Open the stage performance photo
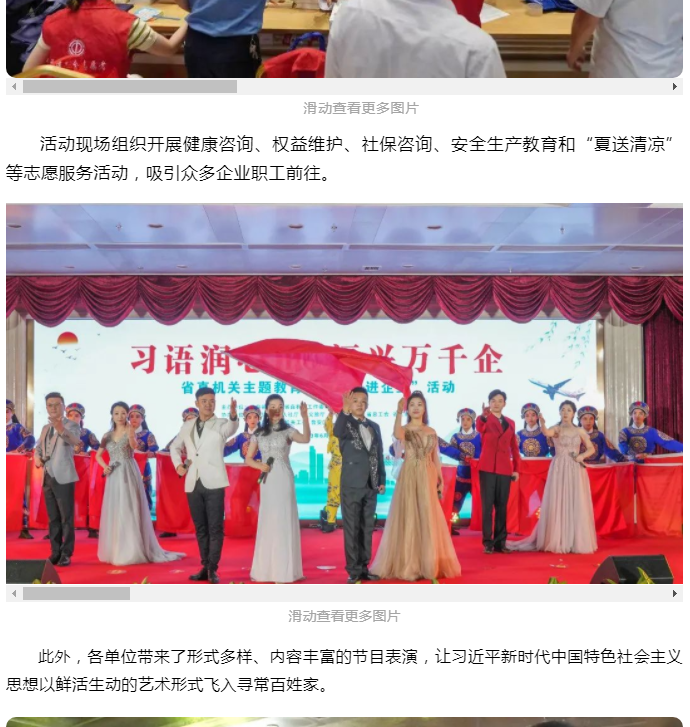The image size is (690, 727). tap(344, 394)
